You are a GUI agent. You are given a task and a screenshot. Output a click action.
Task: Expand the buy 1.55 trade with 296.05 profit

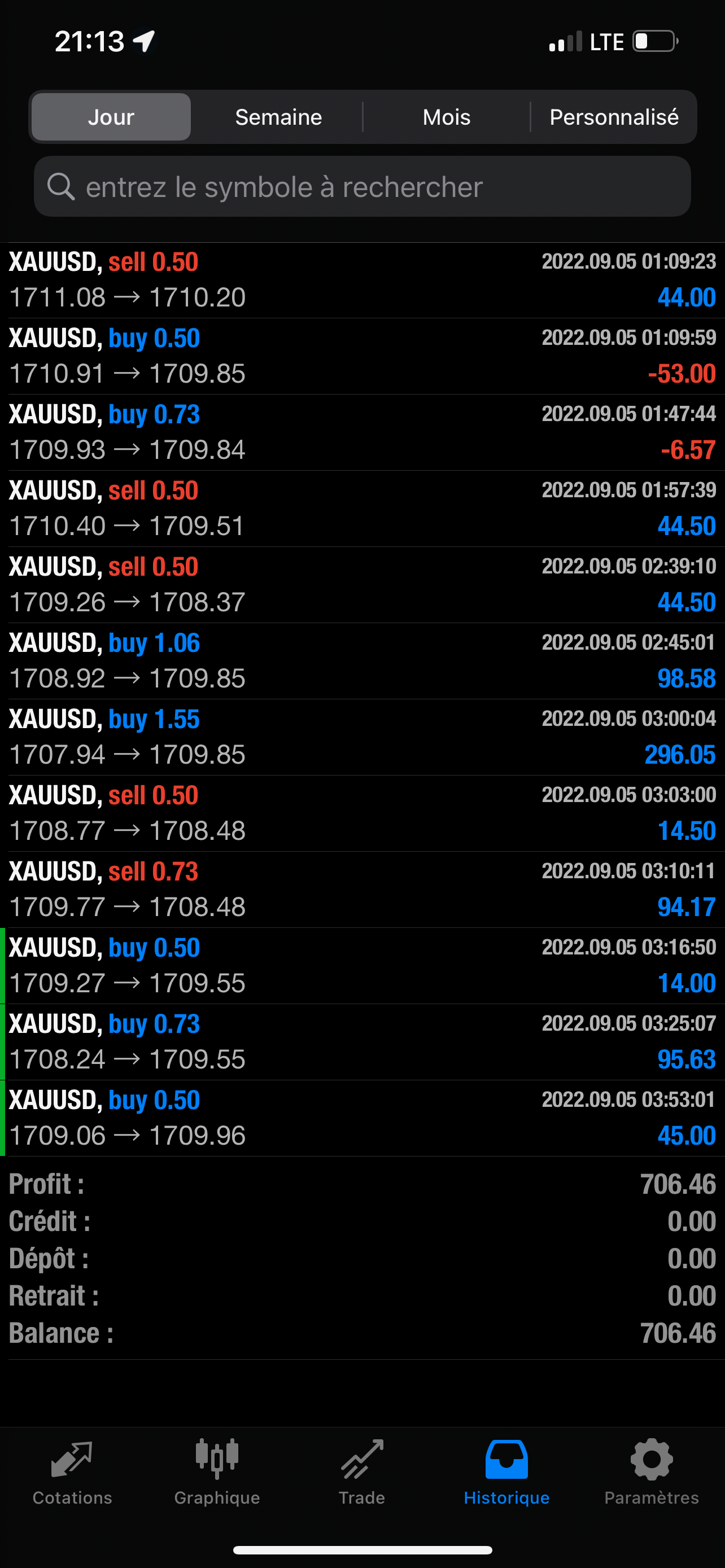pos(362,737)
